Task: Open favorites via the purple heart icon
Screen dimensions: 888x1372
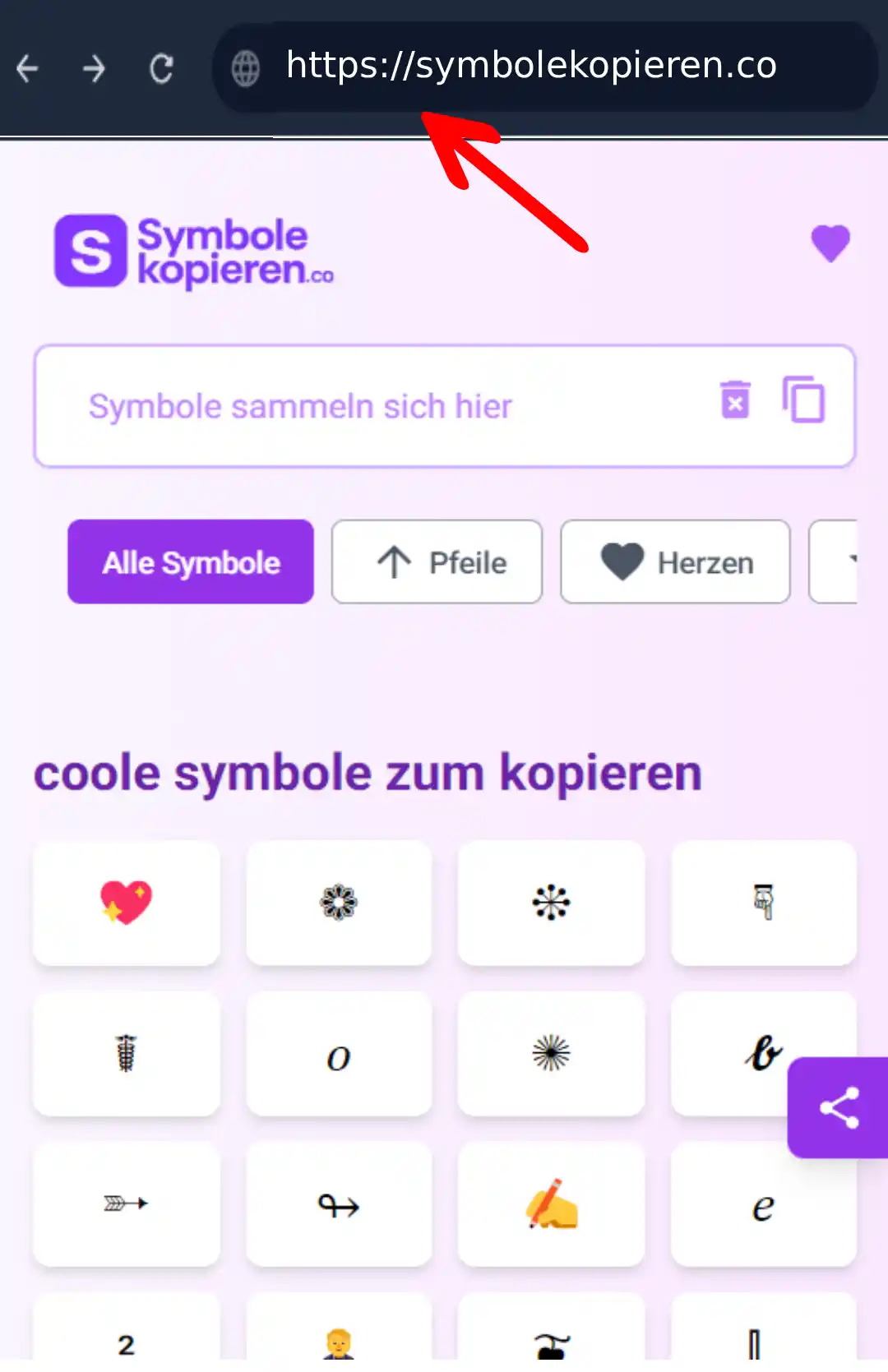Action: (x=830, y=243)
